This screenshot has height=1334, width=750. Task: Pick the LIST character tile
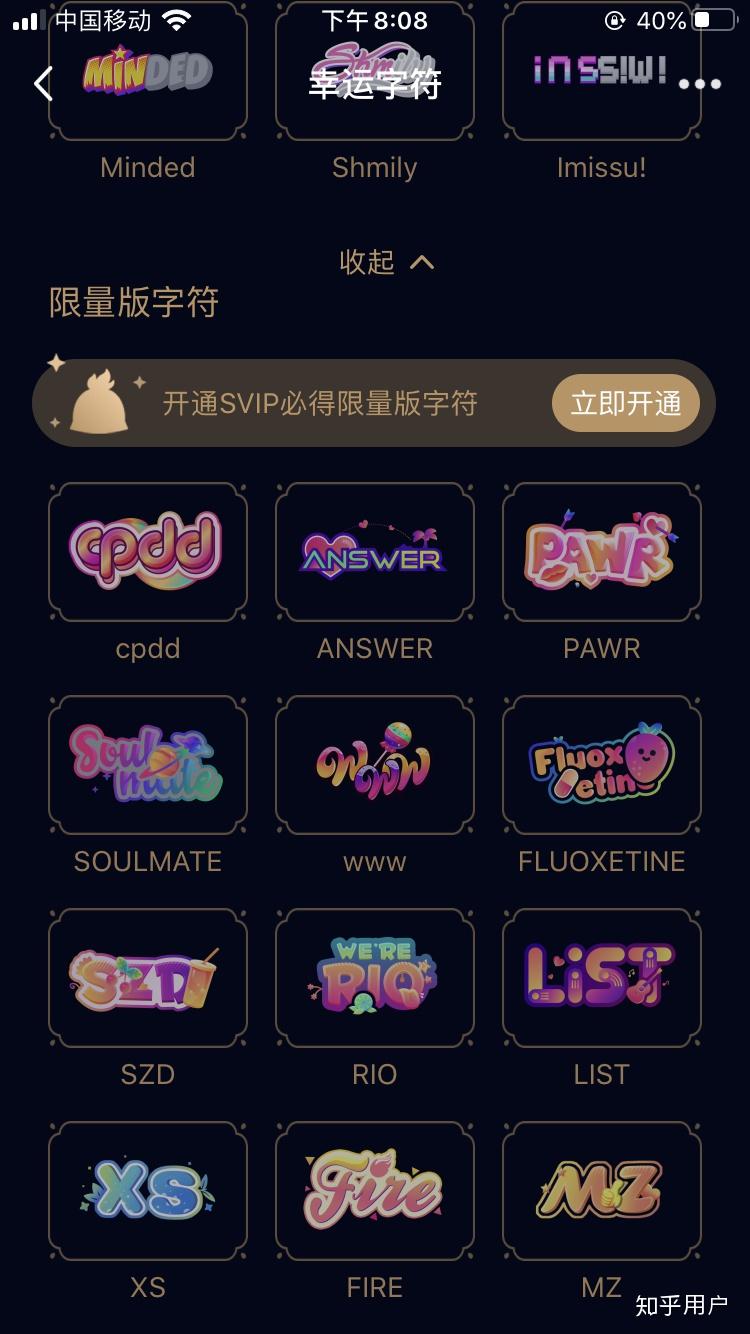[602, 978]
